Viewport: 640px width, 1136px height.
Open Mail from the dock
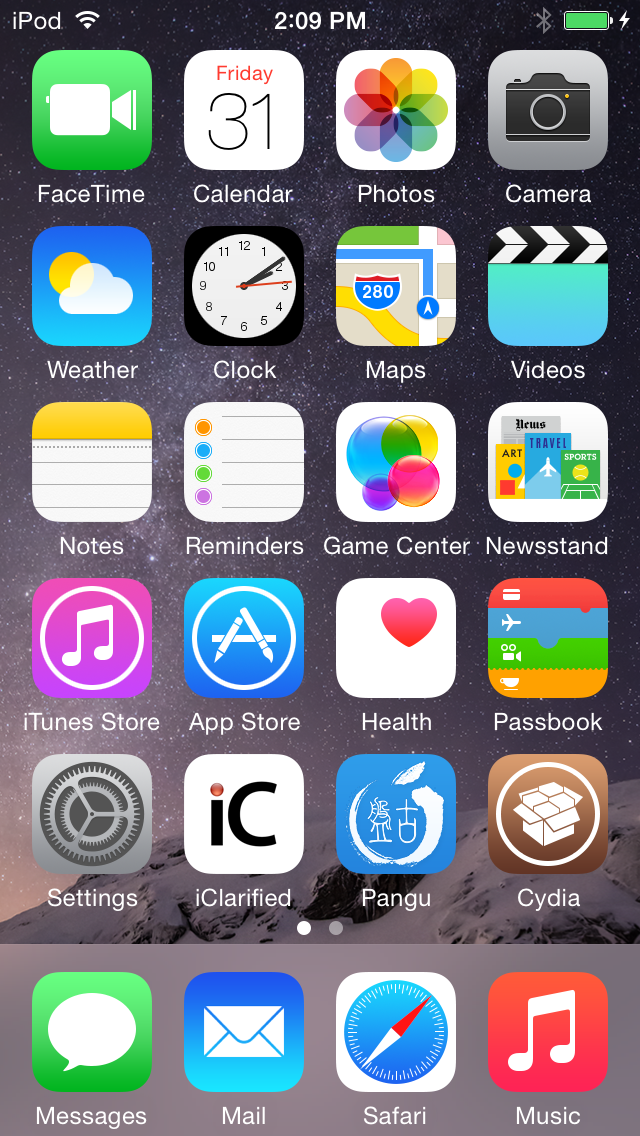244,1032
